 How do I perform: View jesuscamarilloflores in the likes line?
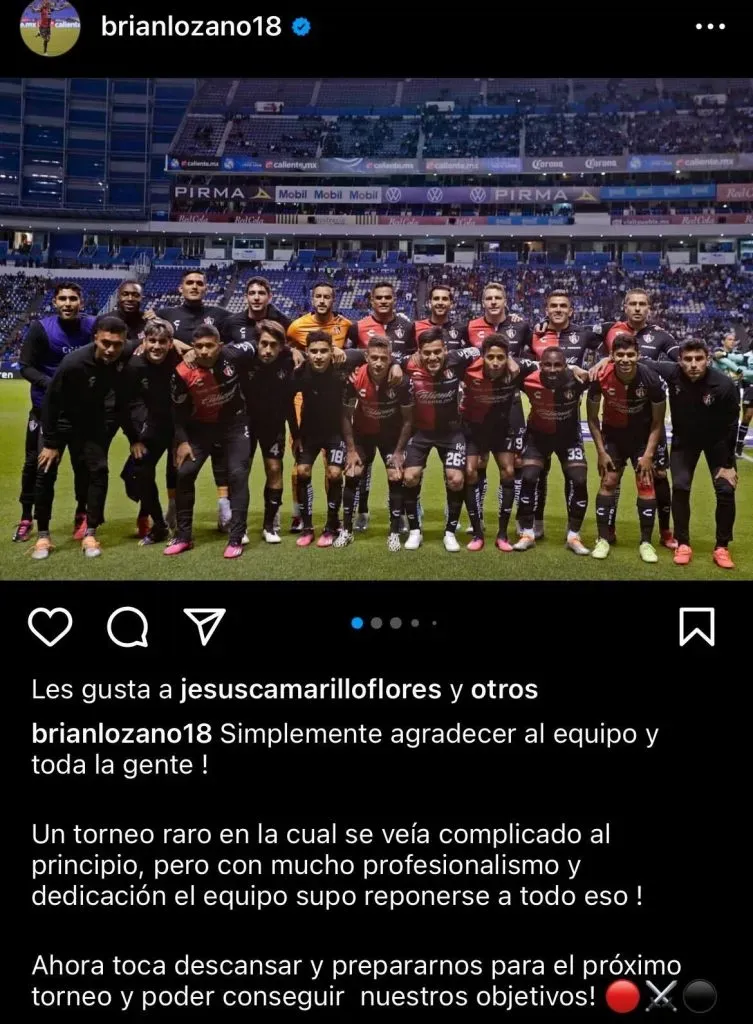point(310,689)
